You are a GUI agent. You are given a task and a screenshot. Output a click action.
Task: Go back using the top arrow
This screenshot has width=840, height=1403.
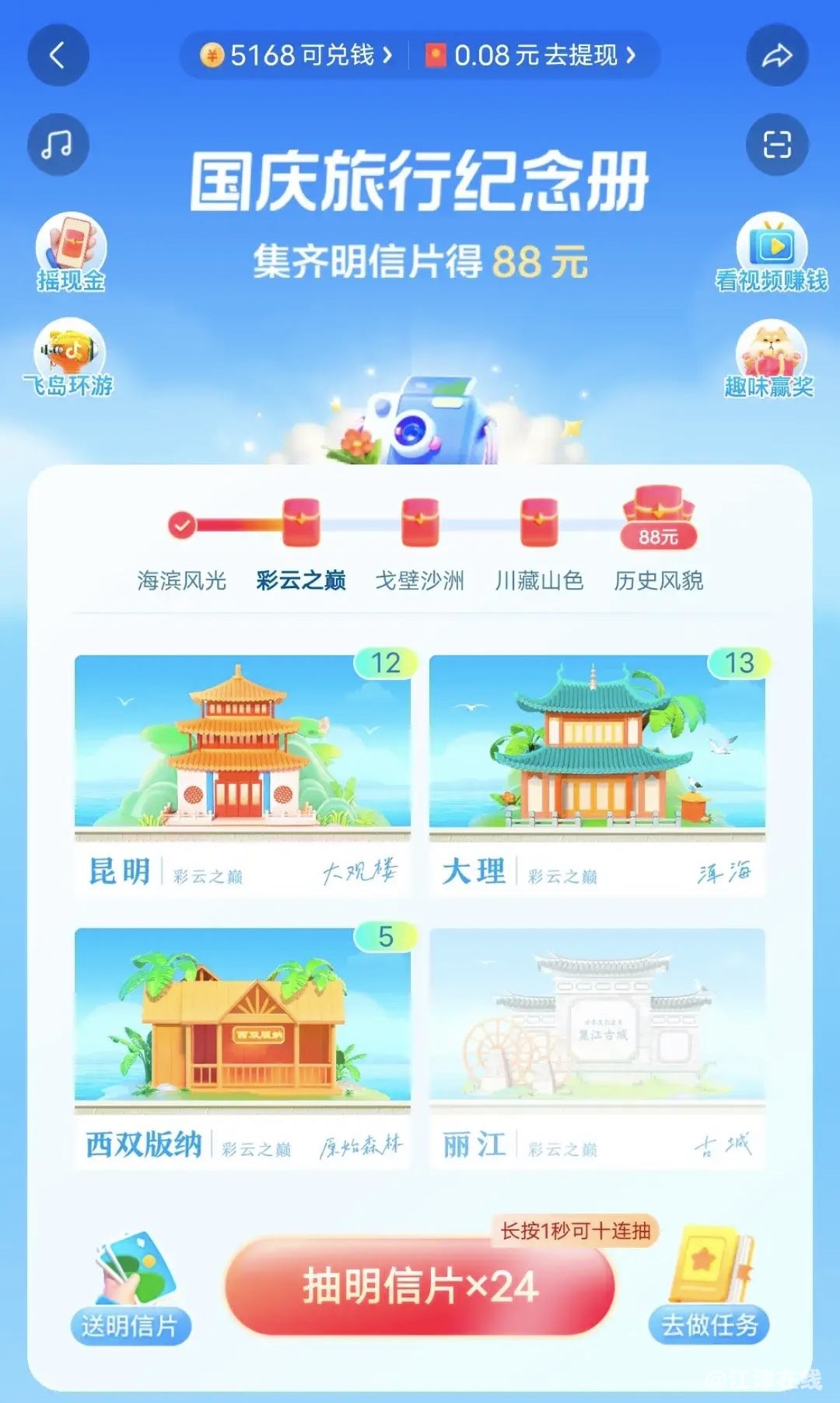58,55
